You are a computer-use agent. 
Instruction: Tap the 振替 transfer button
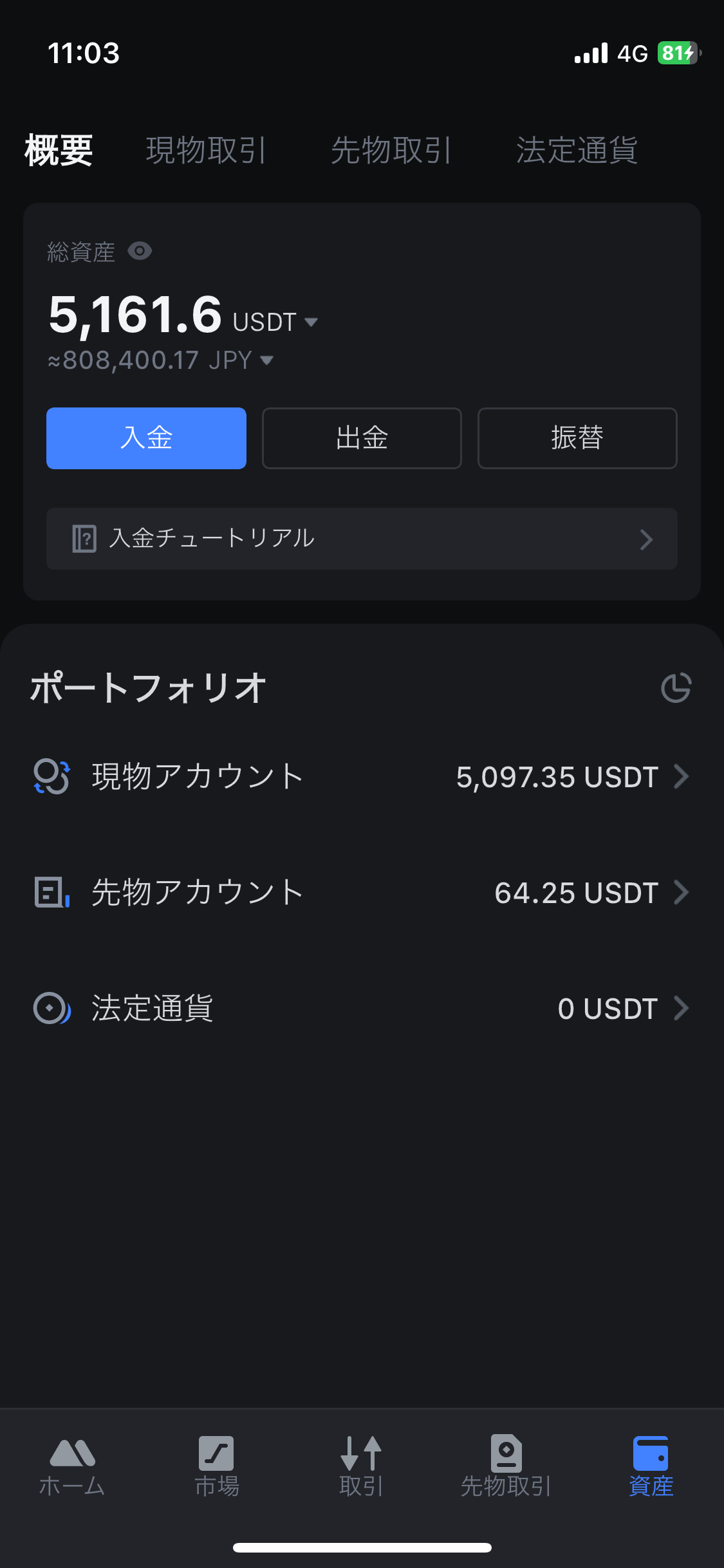(x=577, y=438)
